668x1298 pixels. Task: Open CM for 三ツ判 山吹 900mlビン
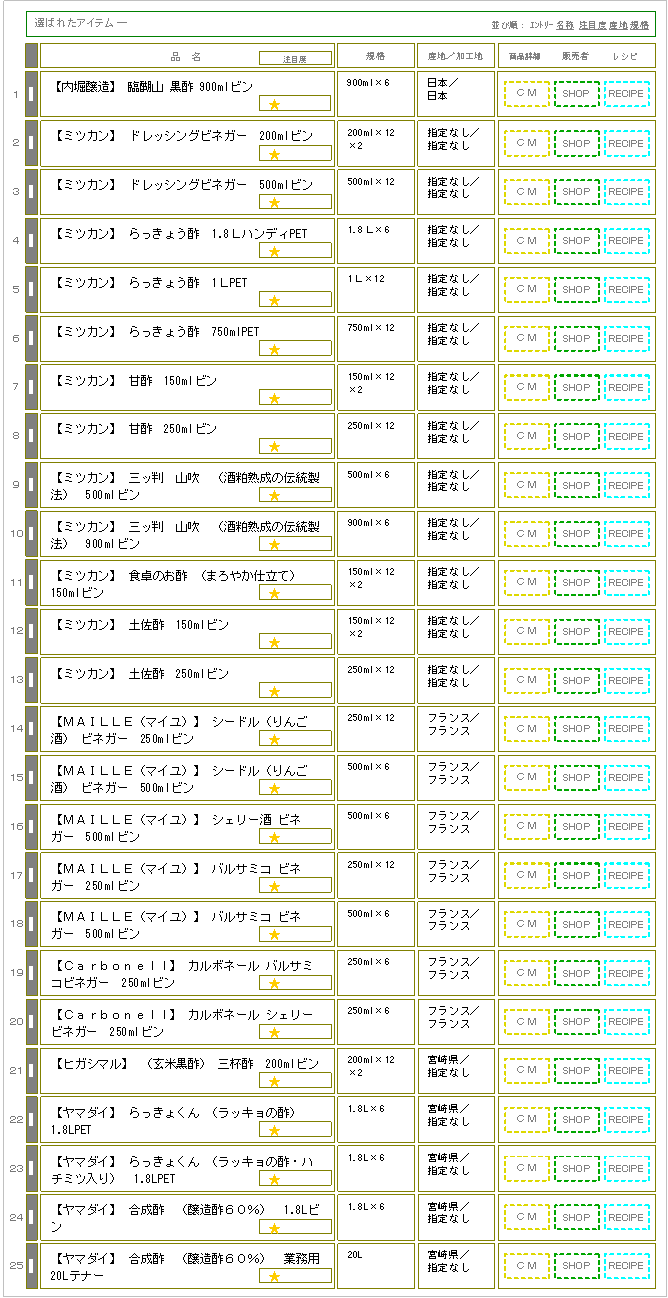pyautogui.click(x=526, y=534)
